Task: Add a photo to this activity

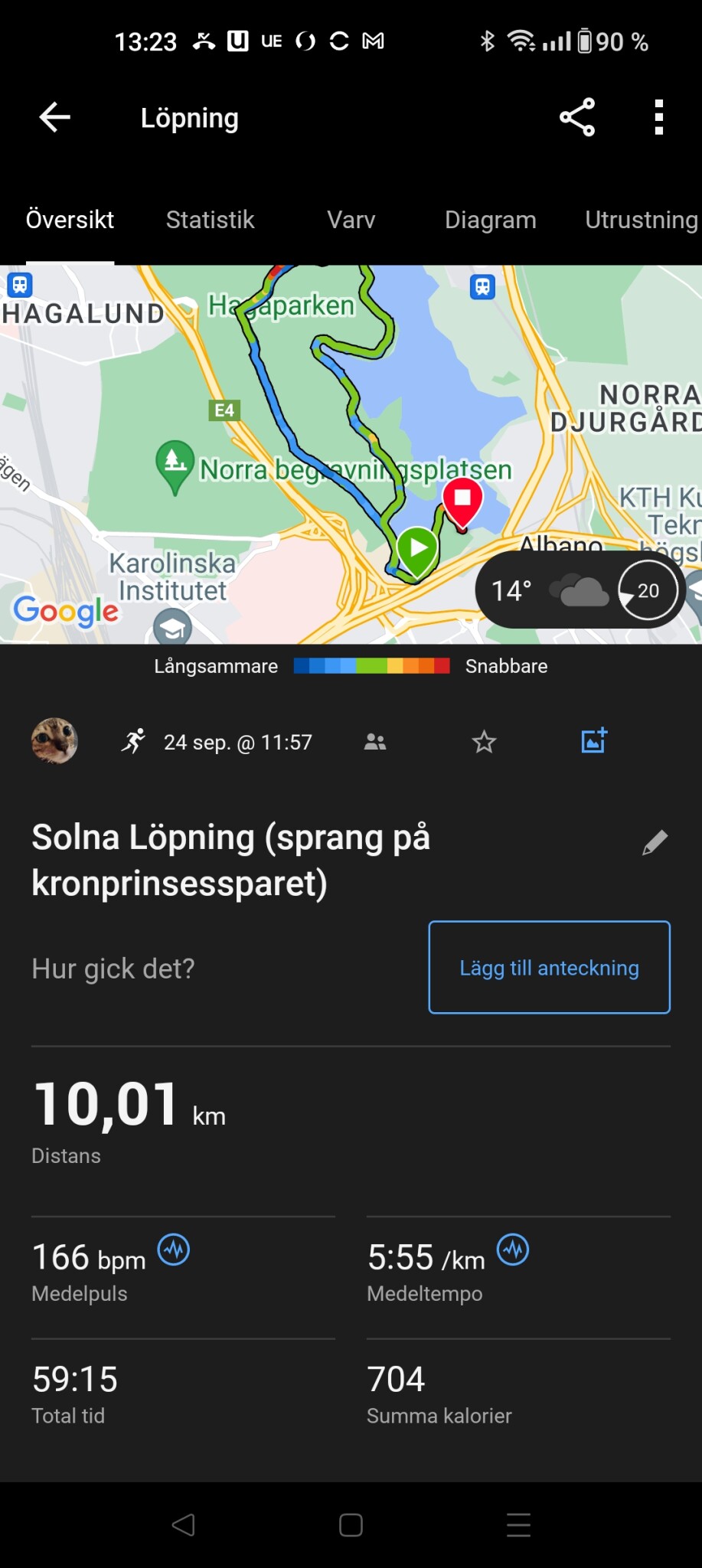Action: pyautogui.click(x=594, y=741)
